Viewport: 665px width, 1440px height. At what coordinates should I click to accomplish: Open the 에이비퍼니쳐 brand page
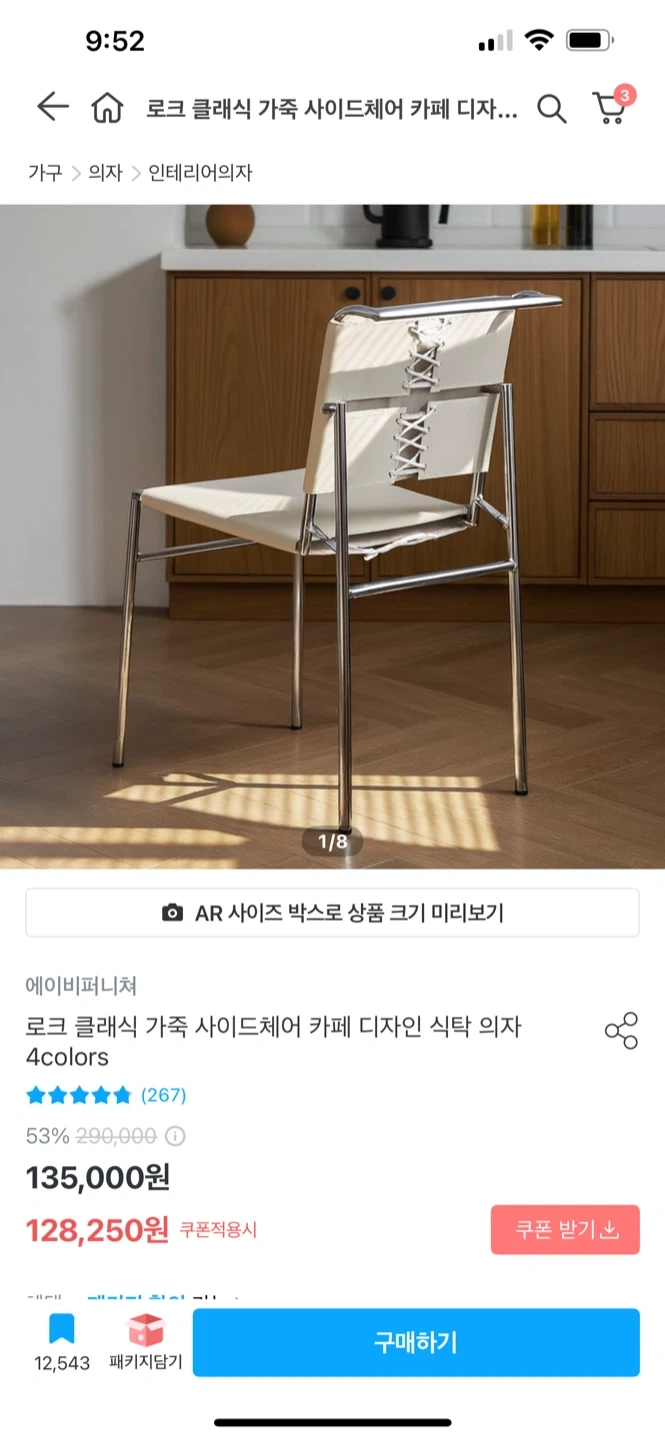click(81, 985)
